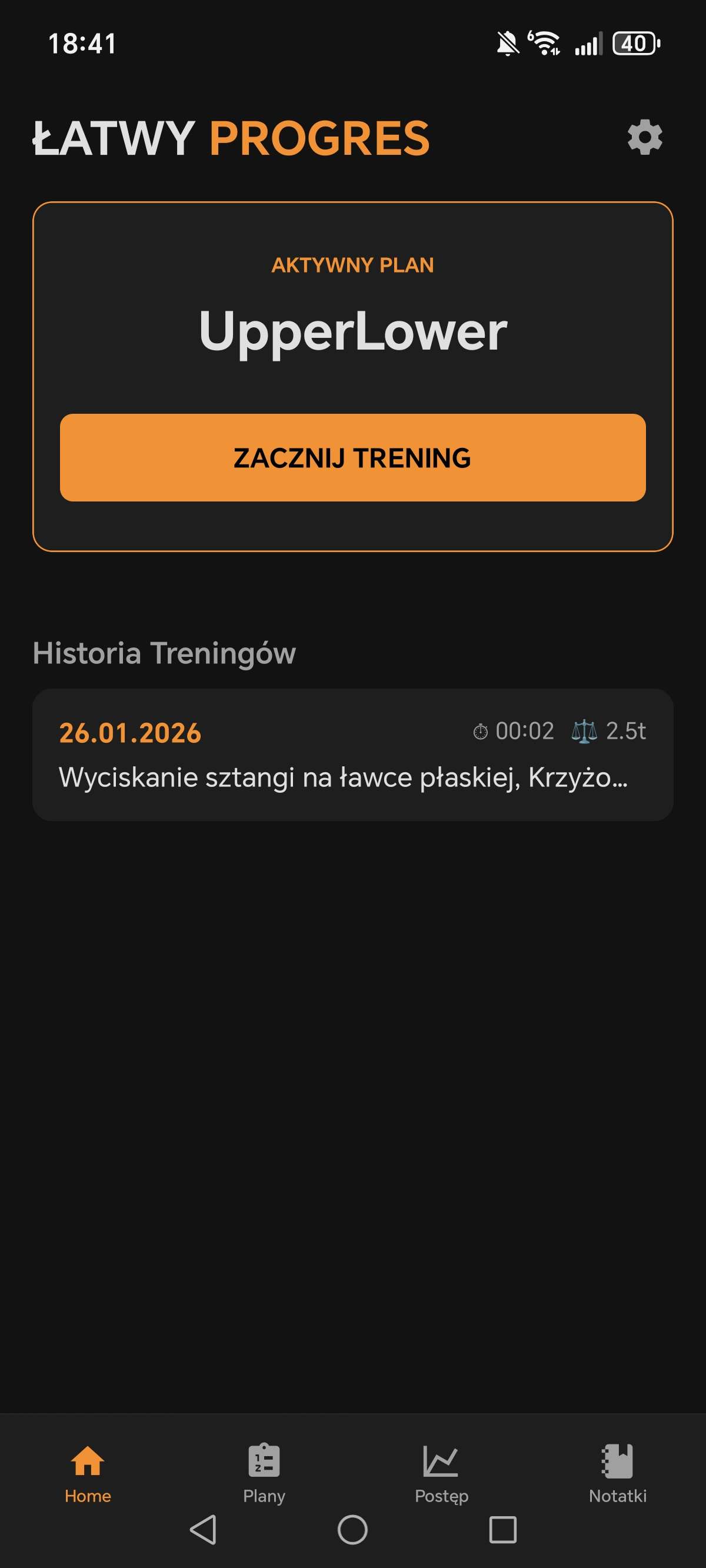Screen dimensions: 706x1568
Task: Tap the ŁATWY PROGRES app title
Action: (x=230, y=139)
